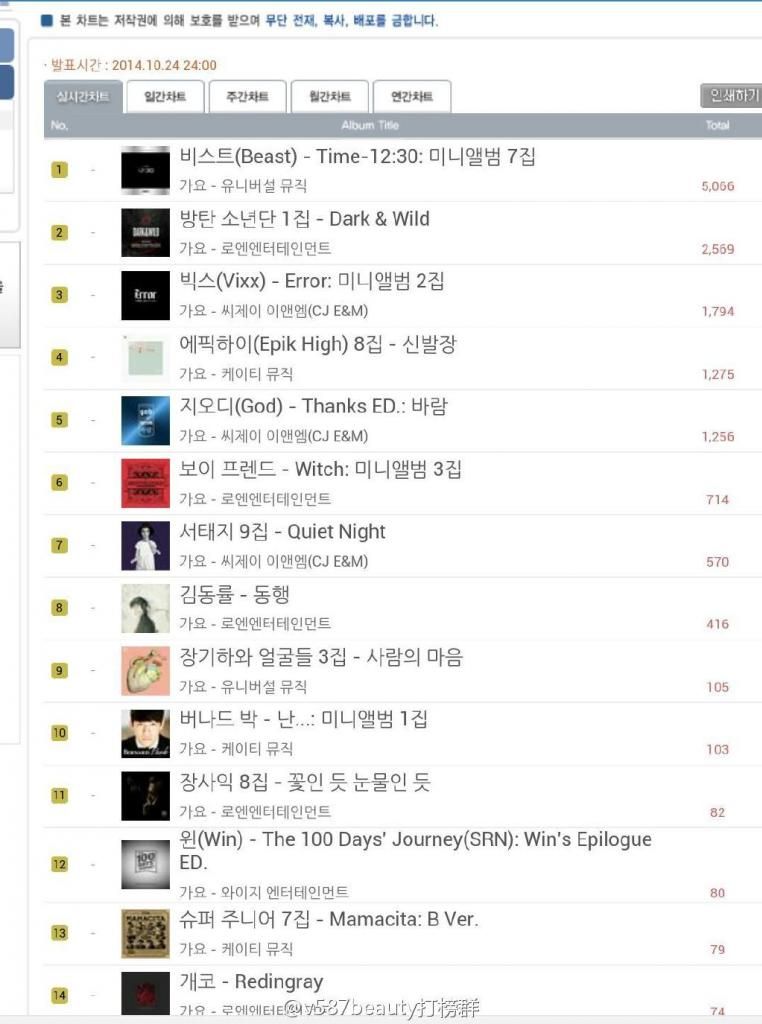View the 빅스(Vixx) Error album entry

pyautogui.click(x=312, y=282)
